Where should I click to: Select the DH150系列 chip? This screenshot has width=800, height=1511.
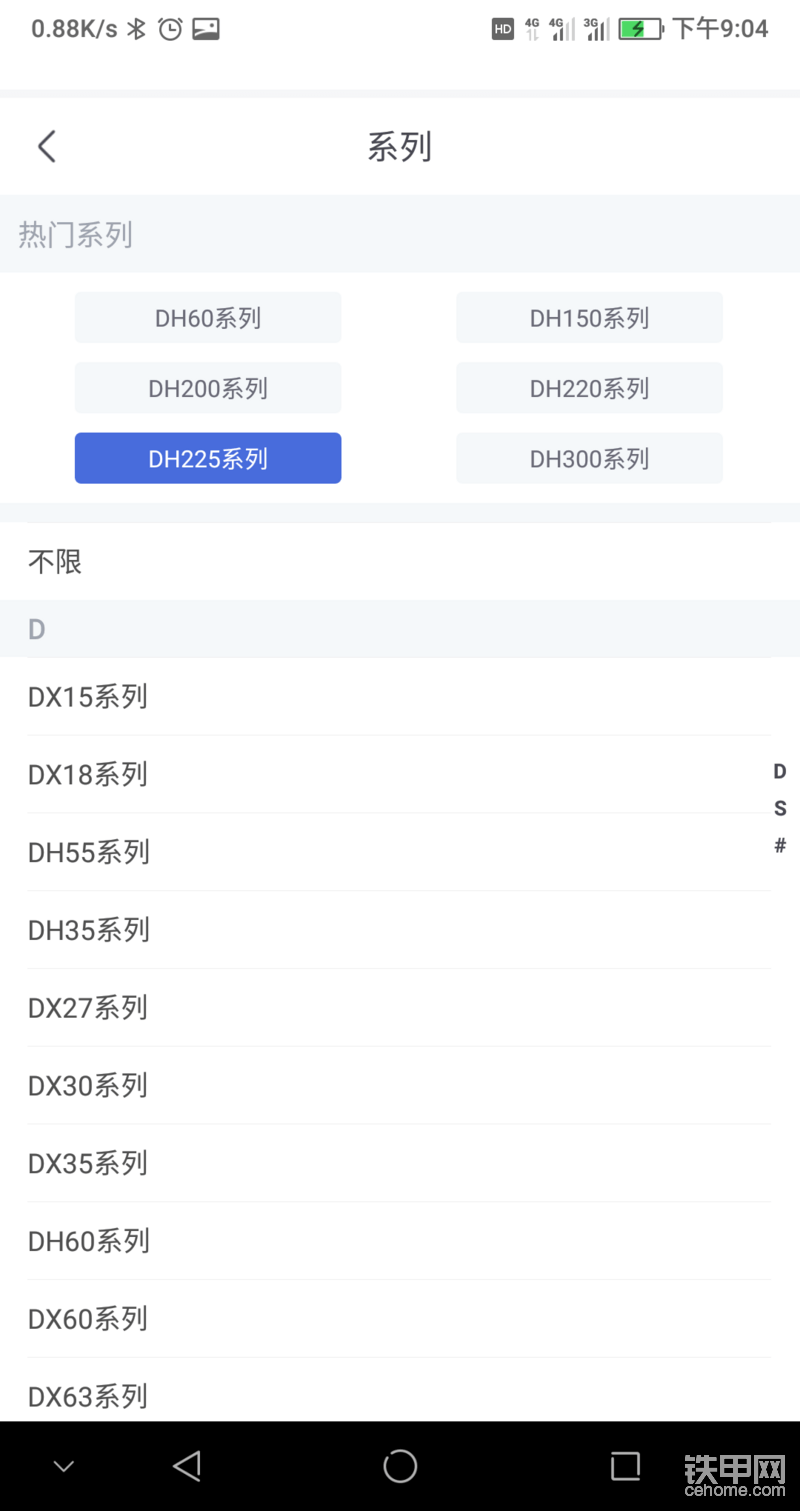pyautogui.click(x=590, y=318)
